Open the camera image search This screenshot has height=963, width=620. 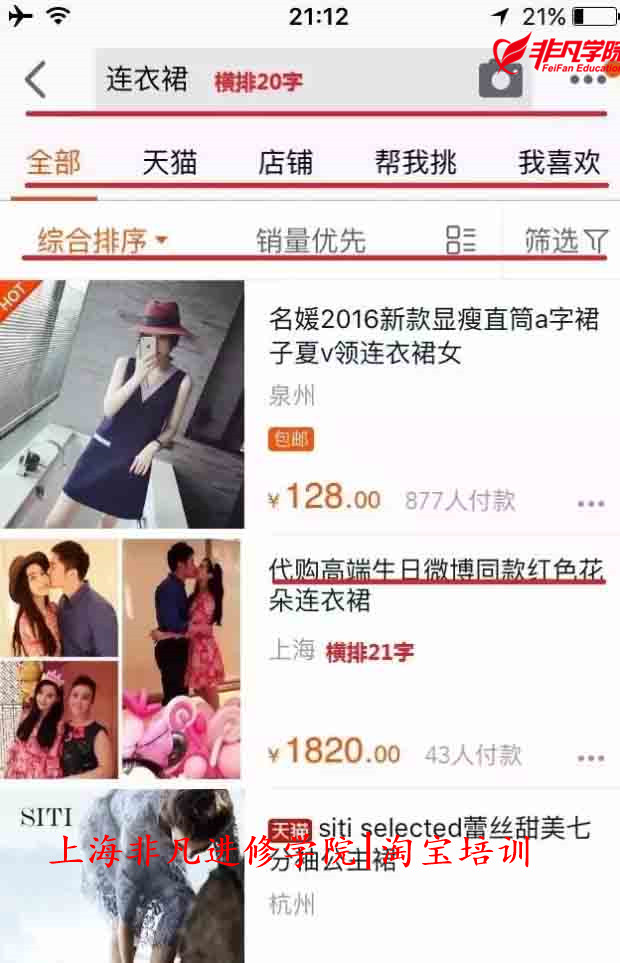500,79
